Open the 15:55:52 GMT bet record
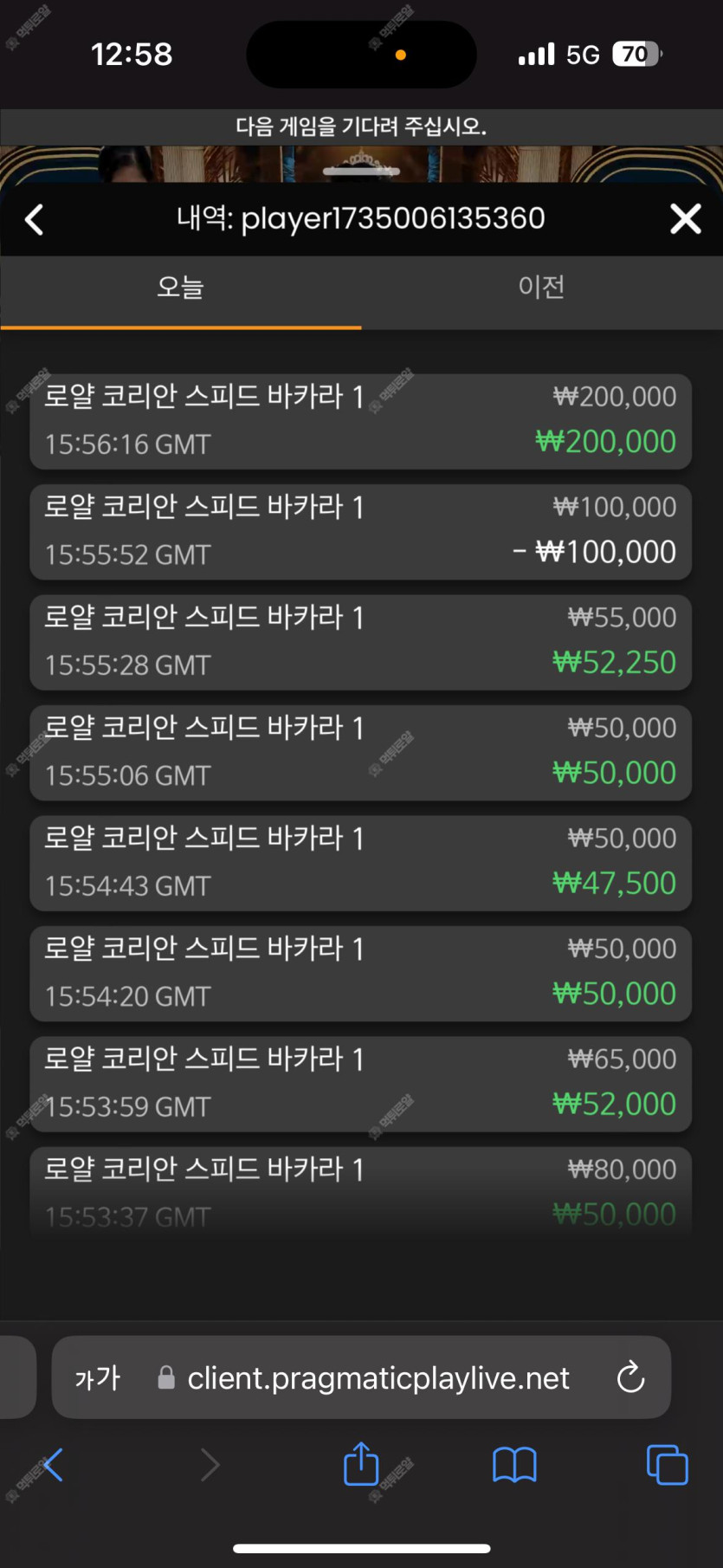 point(361,532)
